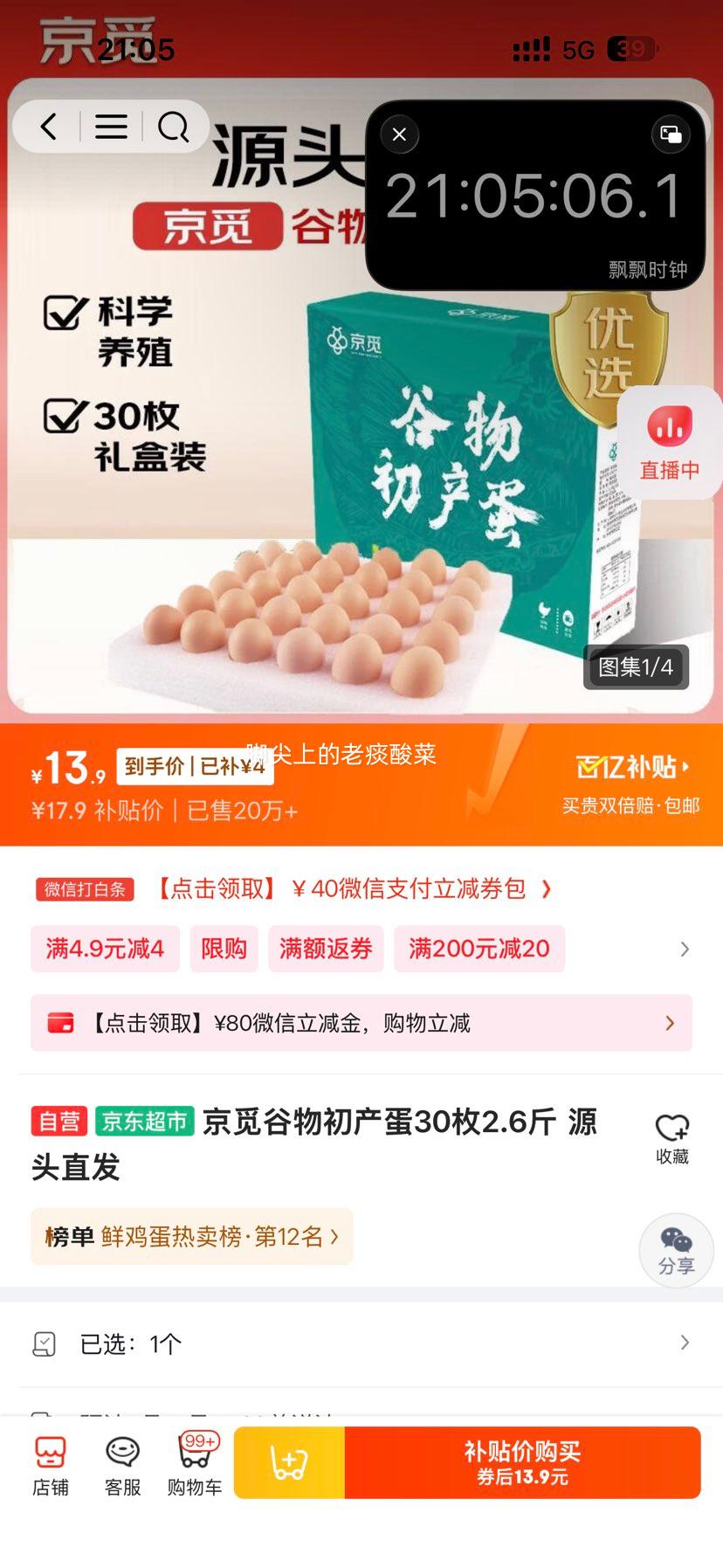Tap the 满额返券 chip
723x1568 pixels.
326,949
